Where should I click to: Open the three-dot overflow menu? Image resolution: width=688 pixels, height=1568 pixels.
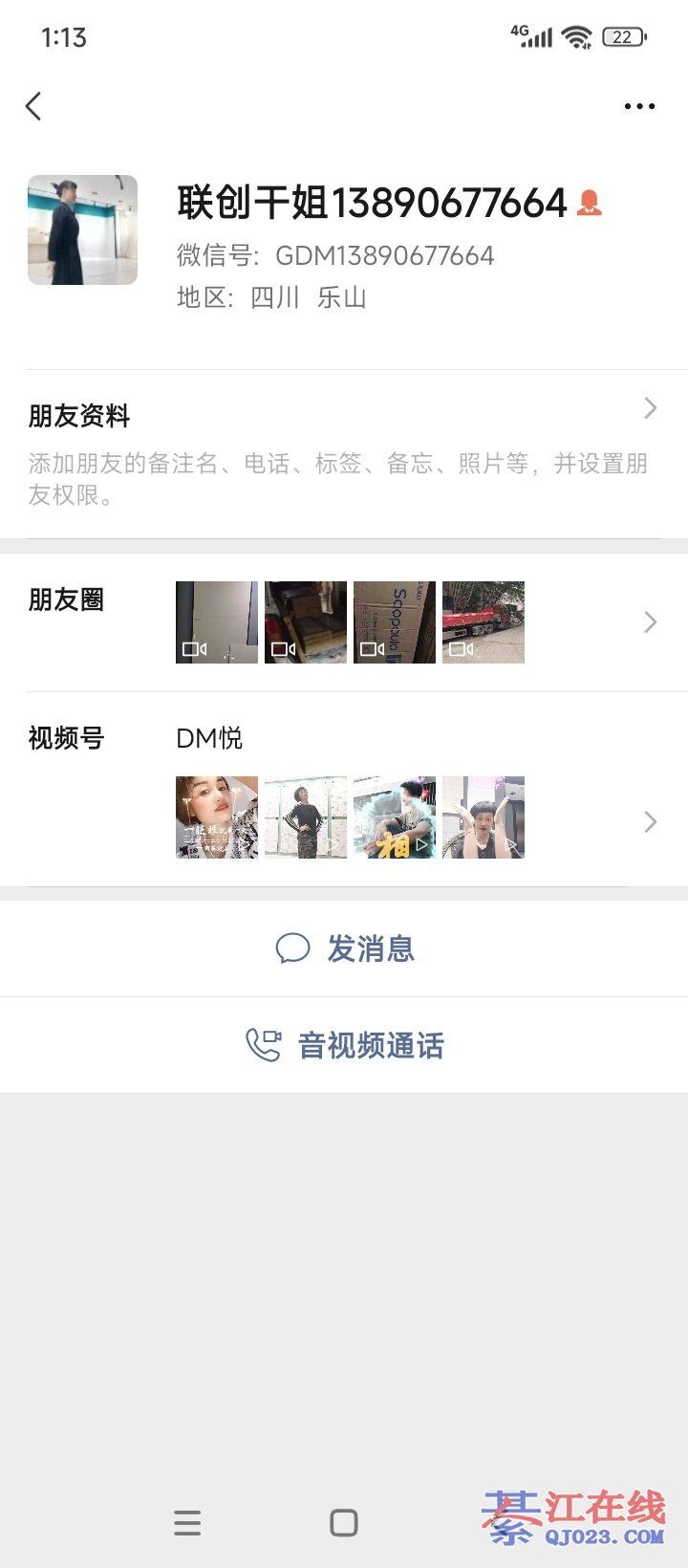pos(639,106)
